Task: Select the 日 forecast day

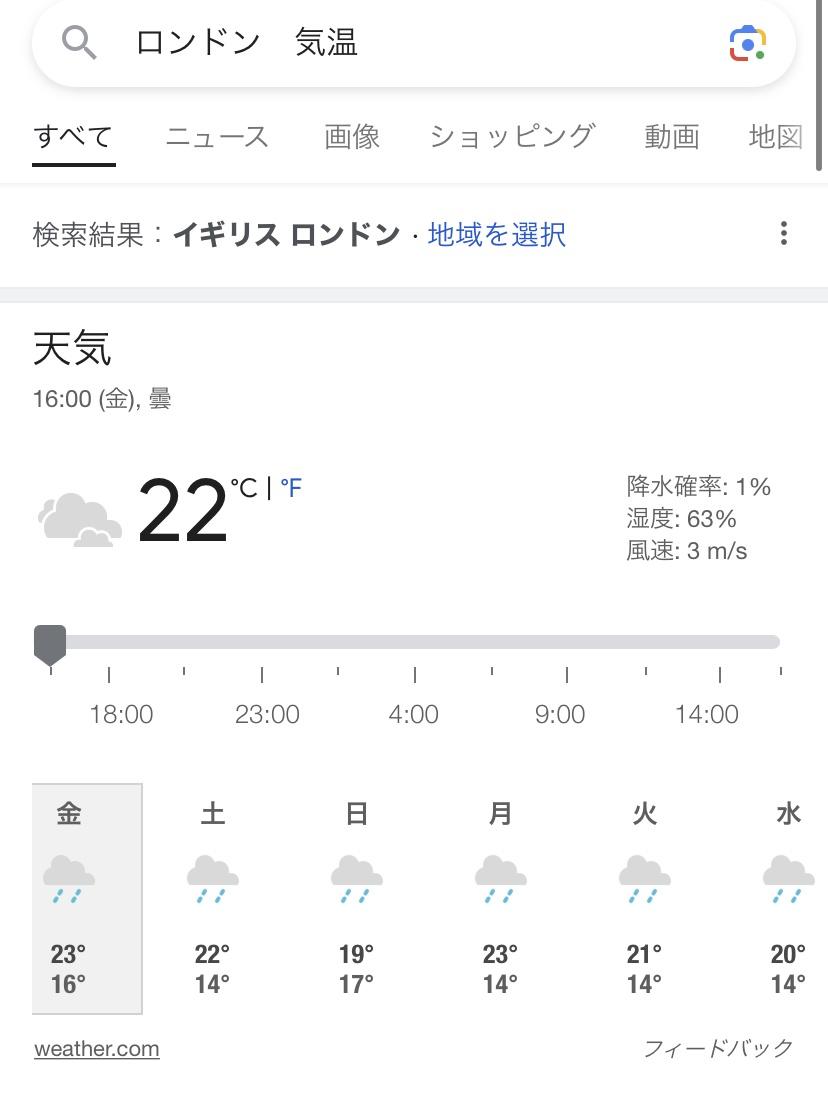Action: [x=357, y=897]
